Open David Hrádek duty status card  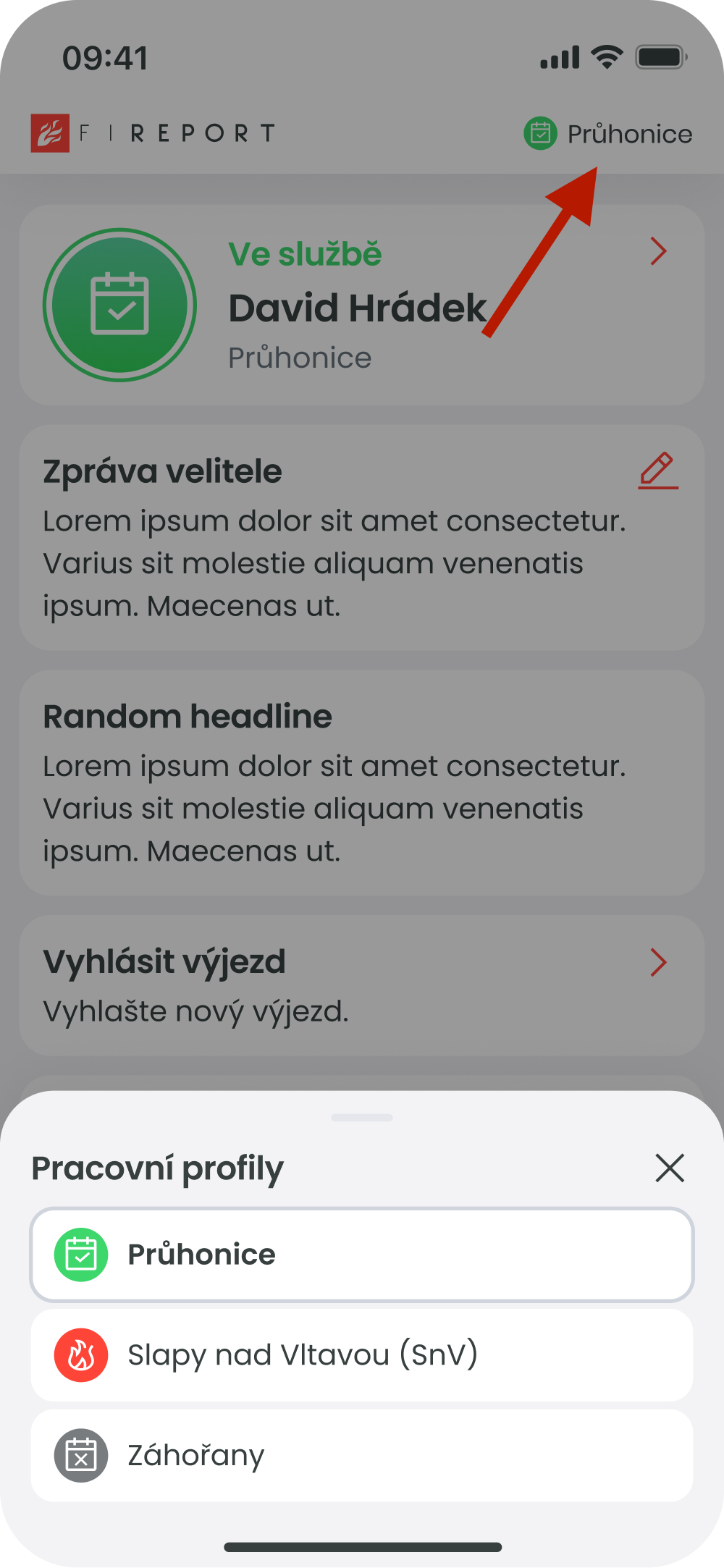tap(361, 305)
